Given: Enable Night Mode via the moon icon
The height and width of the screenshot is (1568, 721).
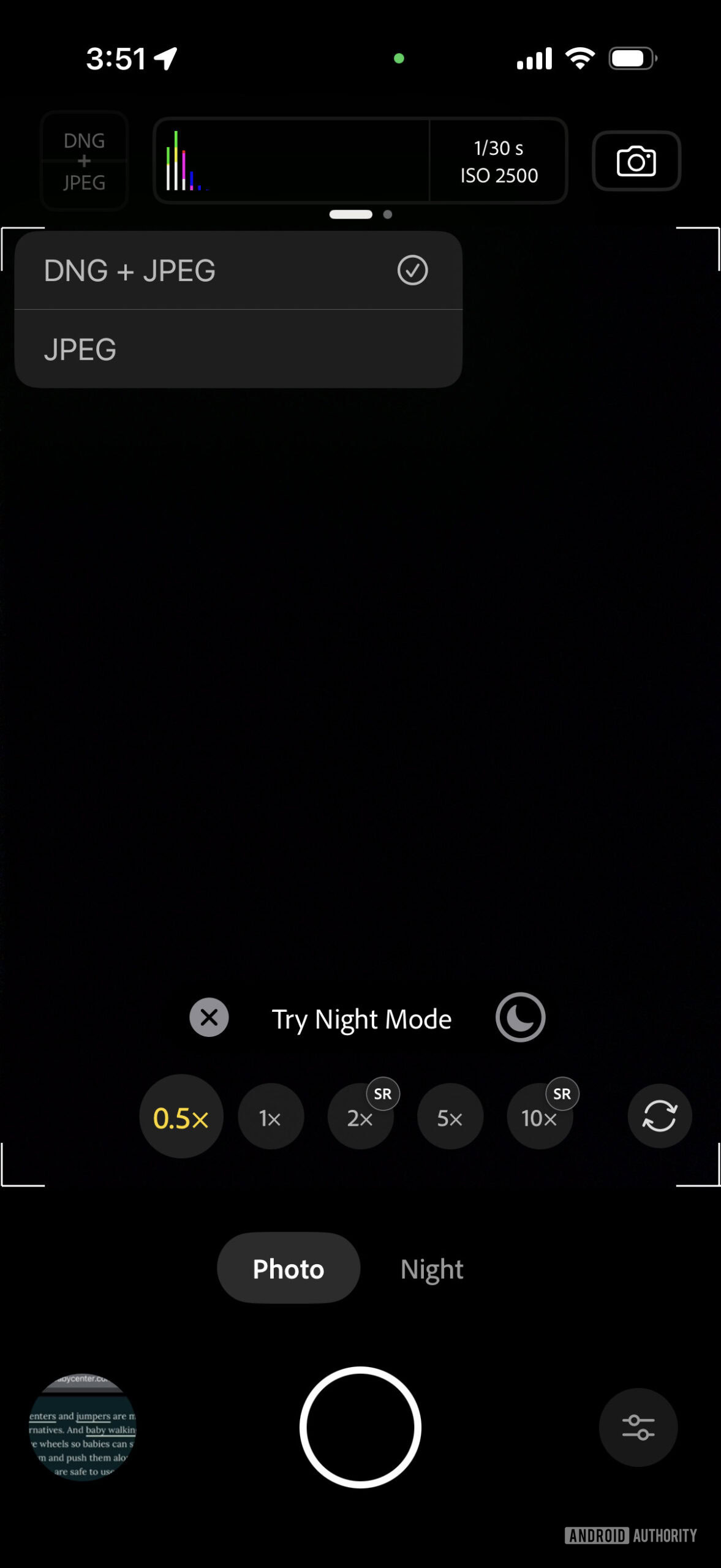Looking at the screenshot, I should [520, 1017].
